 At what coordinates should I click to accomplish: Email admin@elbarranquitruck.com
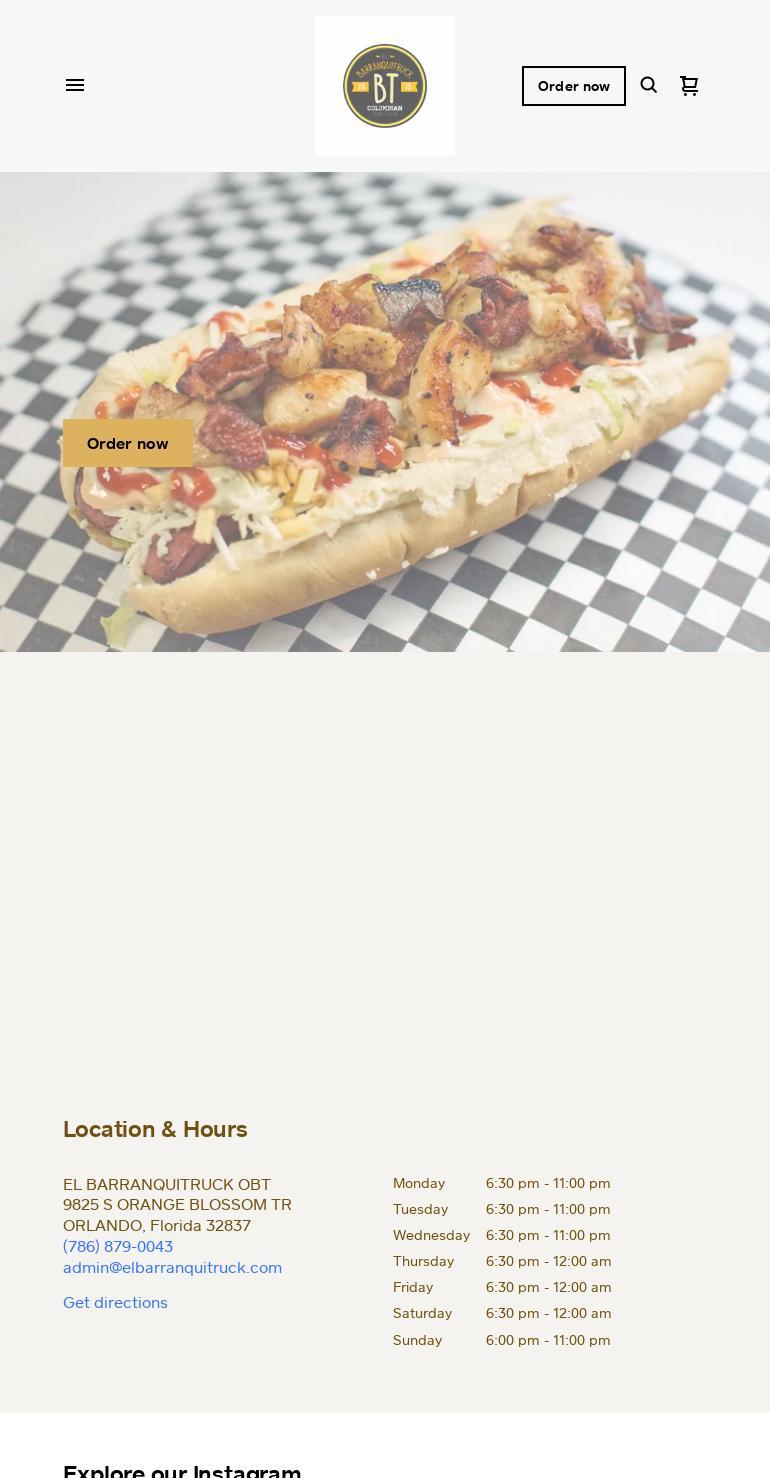(x=172, y=1267)
